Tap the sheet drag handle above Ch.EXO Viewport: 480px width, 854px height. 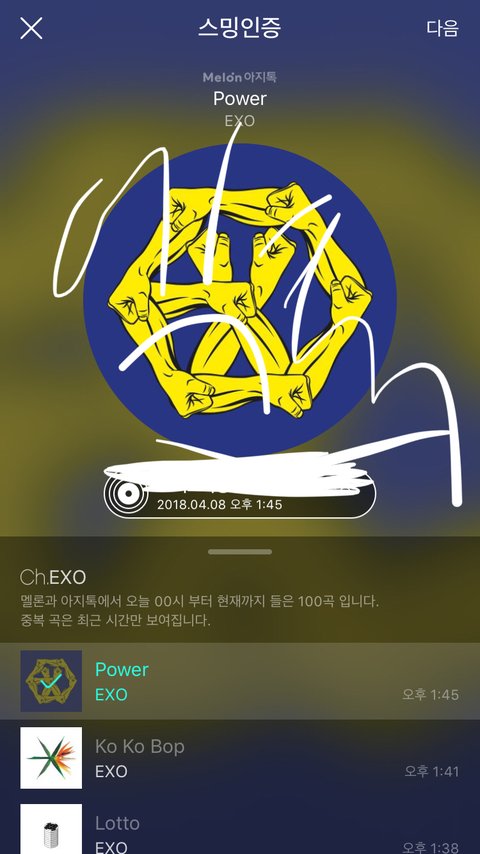[240, 552]
